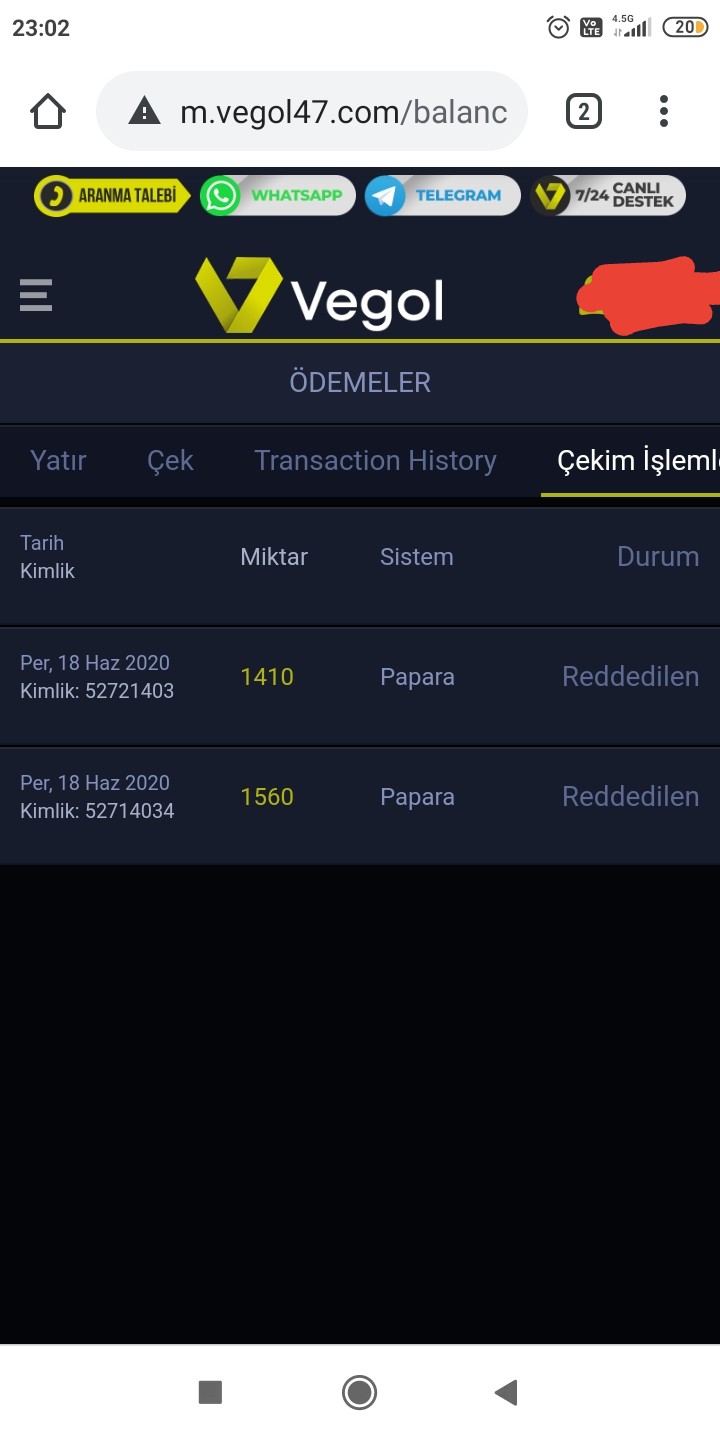Tap the browser home icon
The height and width of the screenshot is (1440, 720).
48,111
